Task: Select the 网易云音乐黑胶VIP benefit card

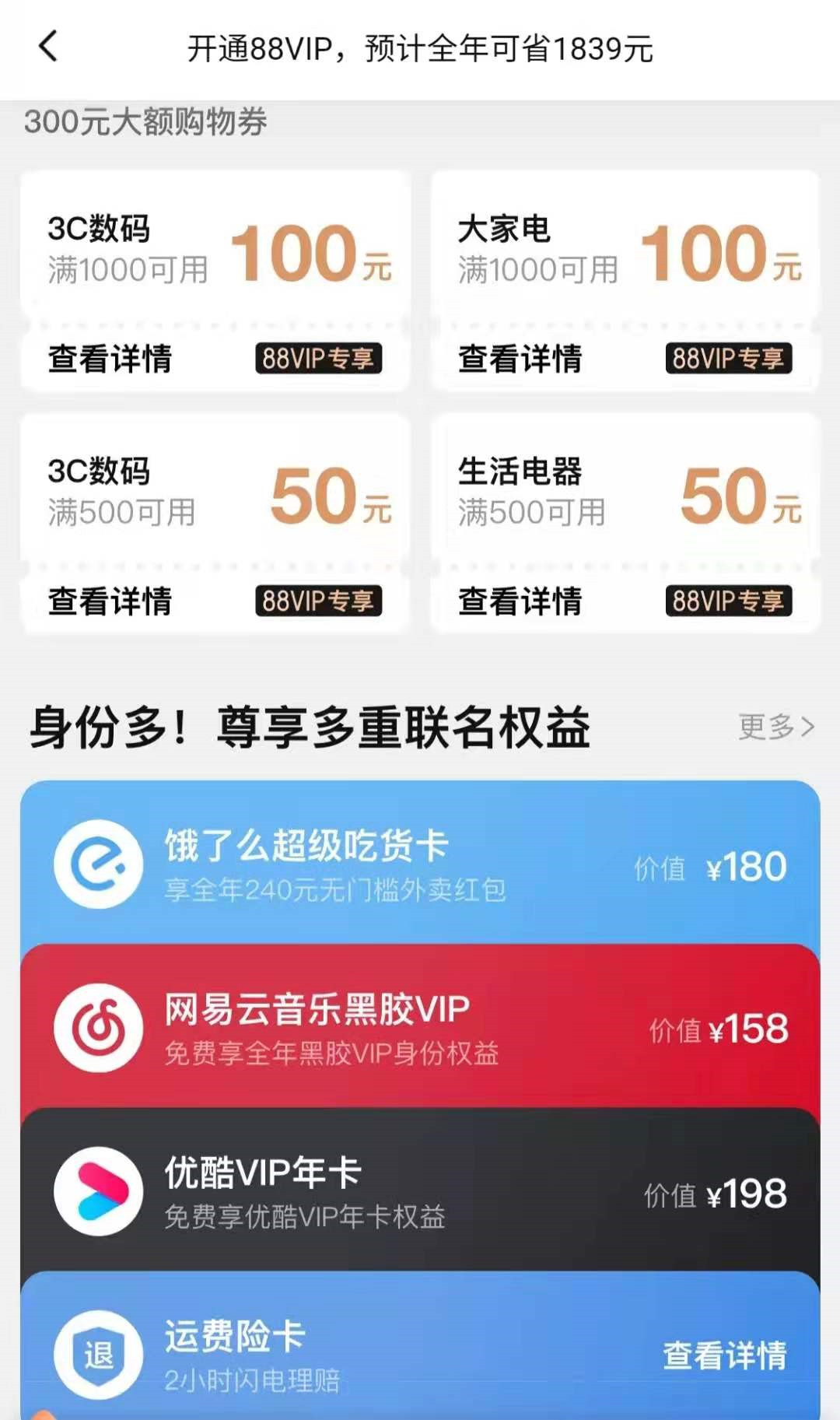Action: (x=420, y=1026)
